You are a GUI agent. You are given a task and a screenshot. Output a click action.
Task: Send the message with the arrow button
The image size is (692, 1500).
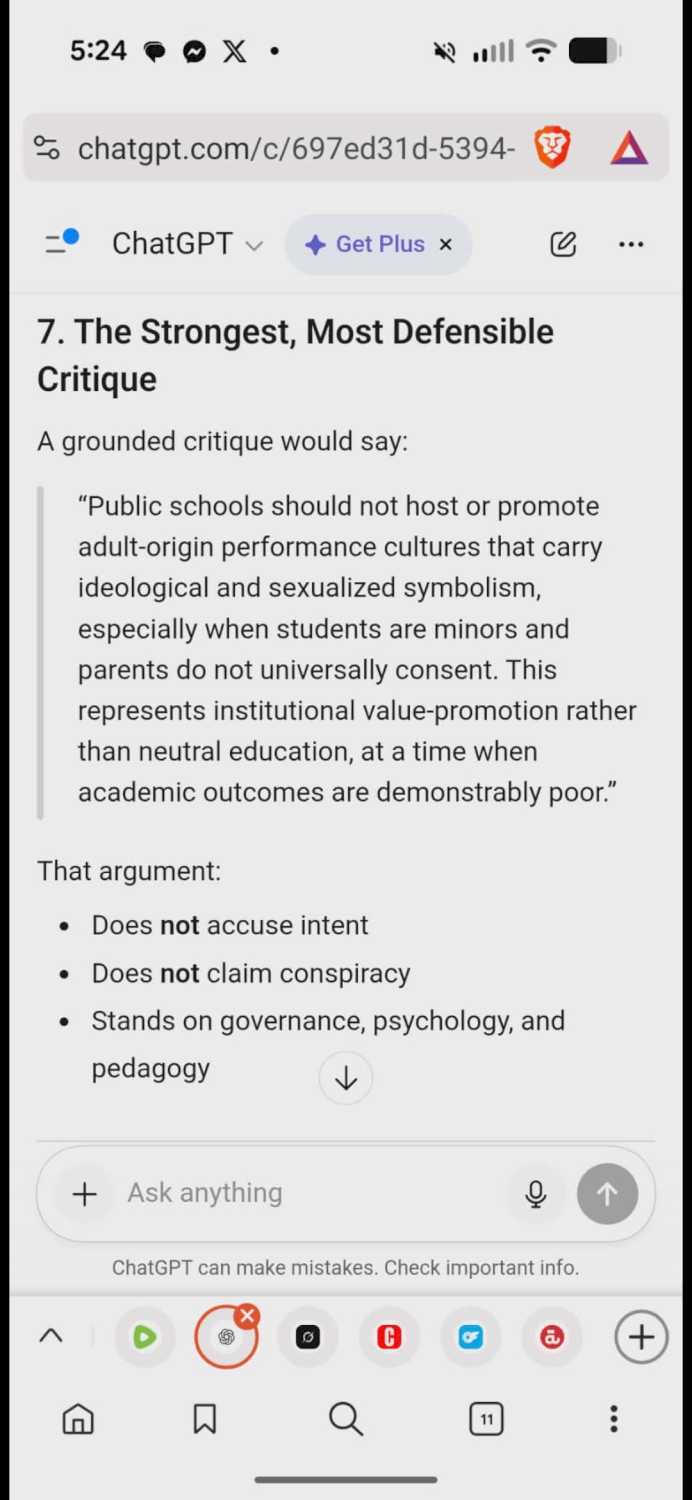click(x=607, y=1193)
